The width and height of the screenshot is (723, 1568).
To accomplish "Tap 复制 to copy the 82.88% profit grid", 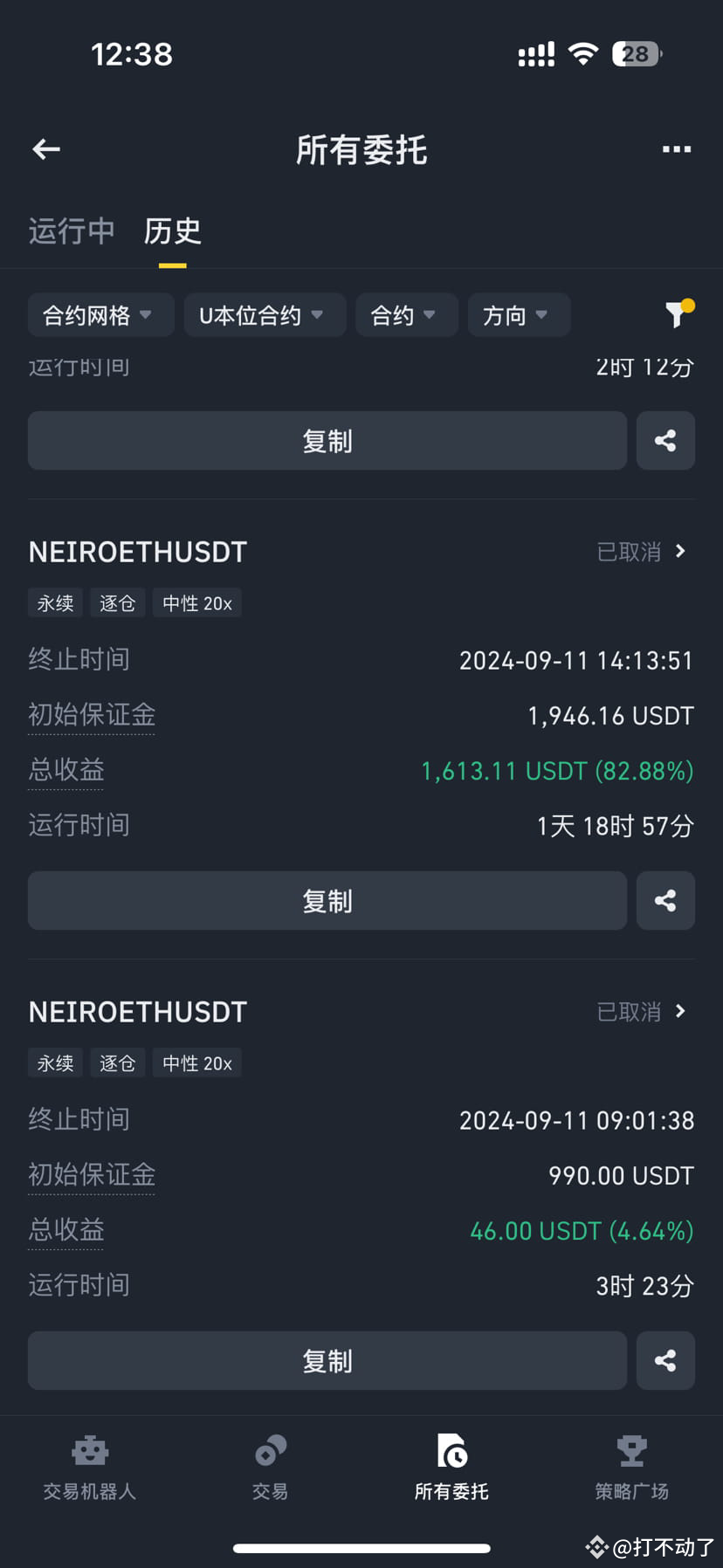I will tap(327, 900).
